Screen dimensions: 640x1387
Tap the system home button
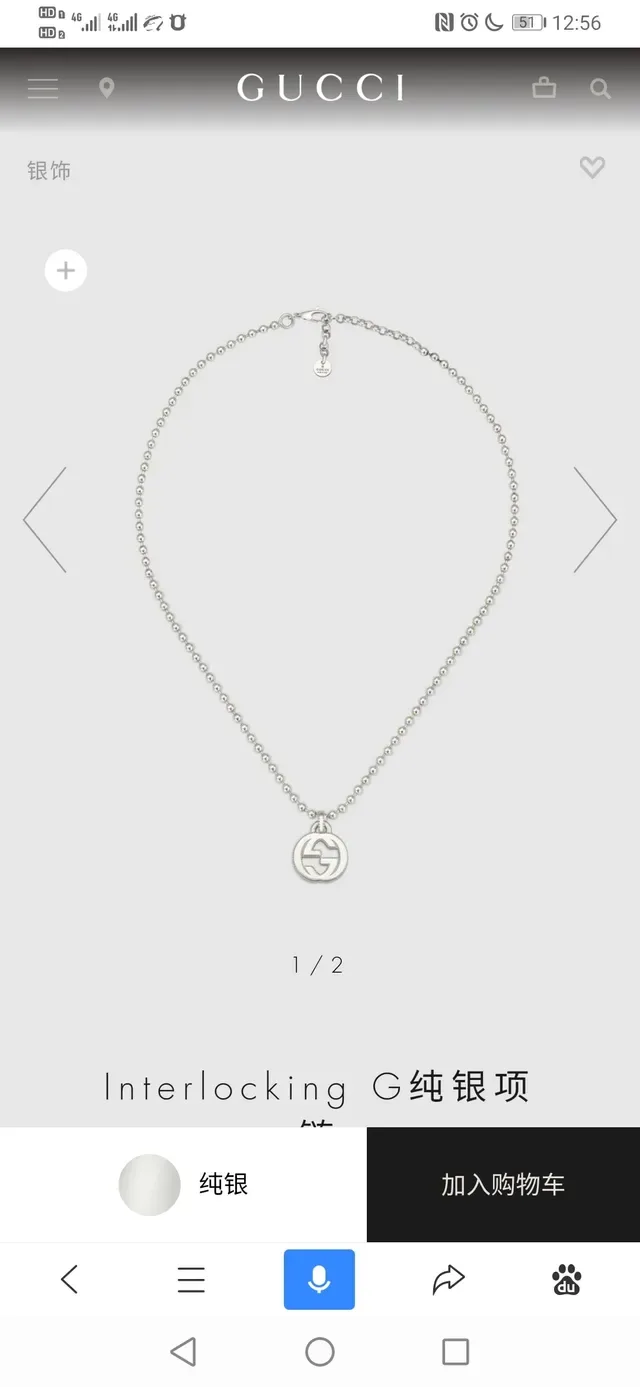[320, 1352]
